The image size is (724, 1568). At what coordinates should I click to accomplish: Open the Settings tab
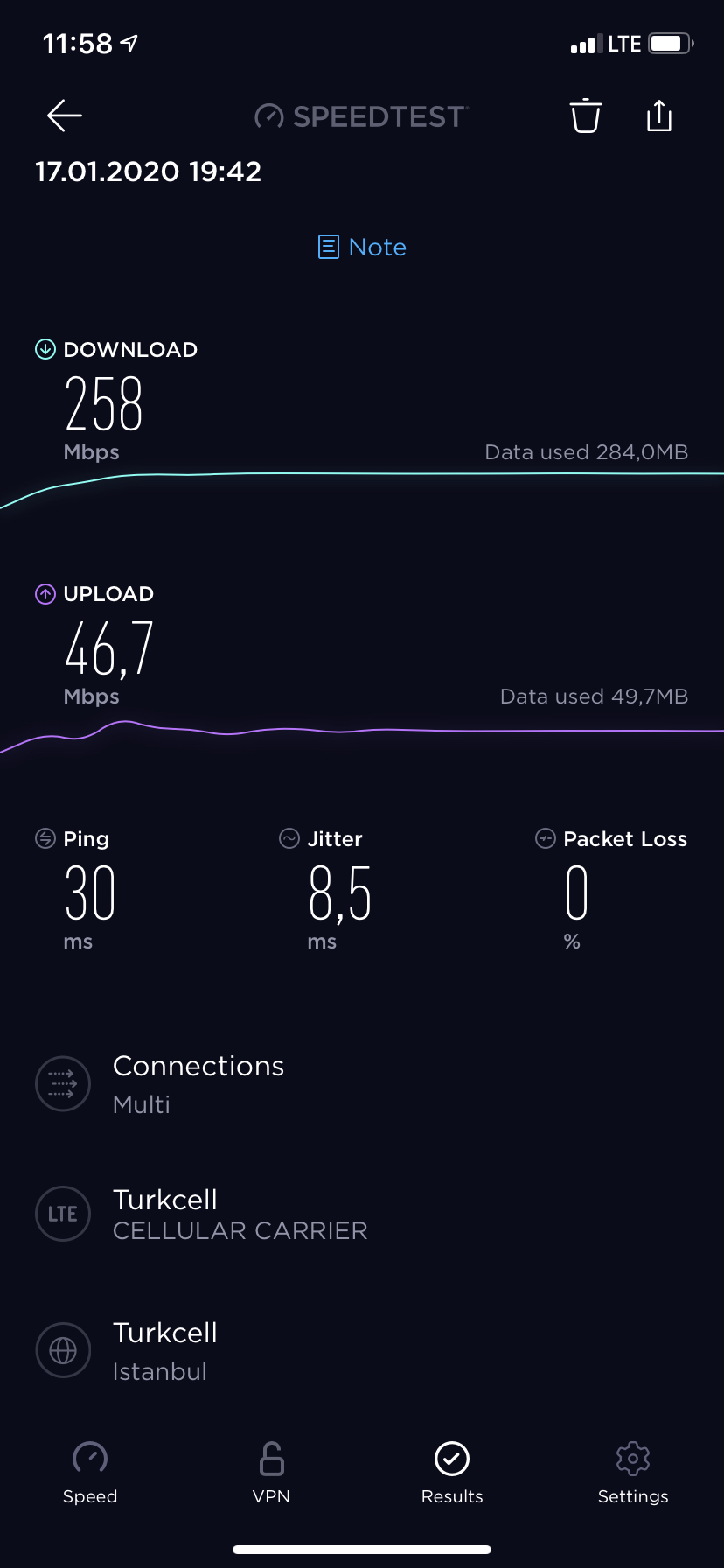coord(633,1473)
